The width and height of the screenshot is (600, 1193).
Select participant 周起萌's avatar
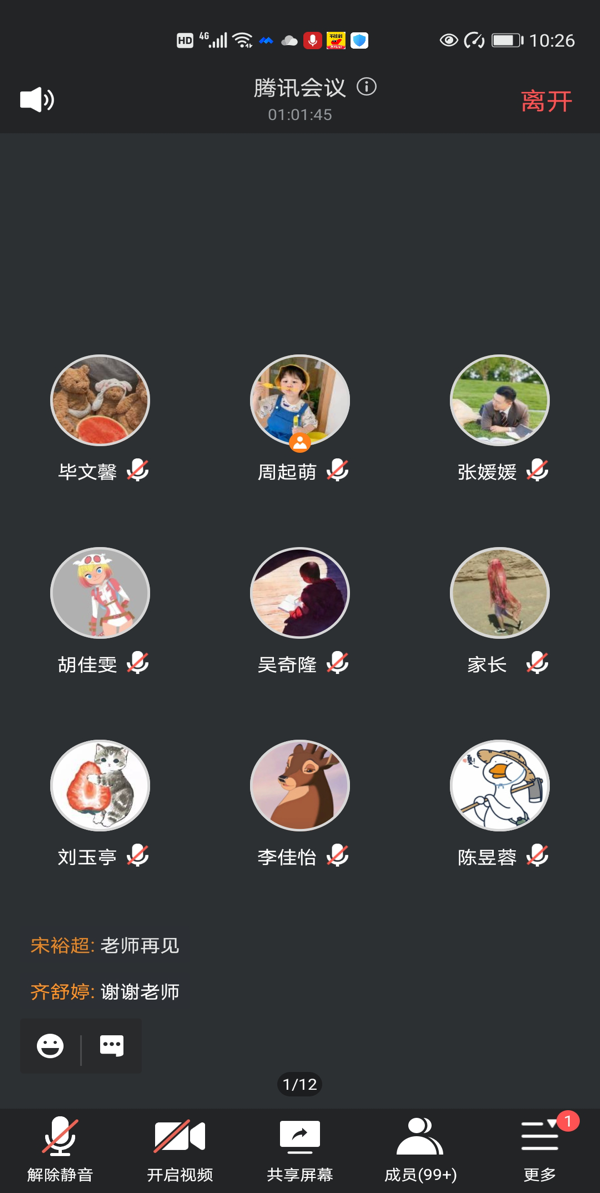click(x=300, y=401)
